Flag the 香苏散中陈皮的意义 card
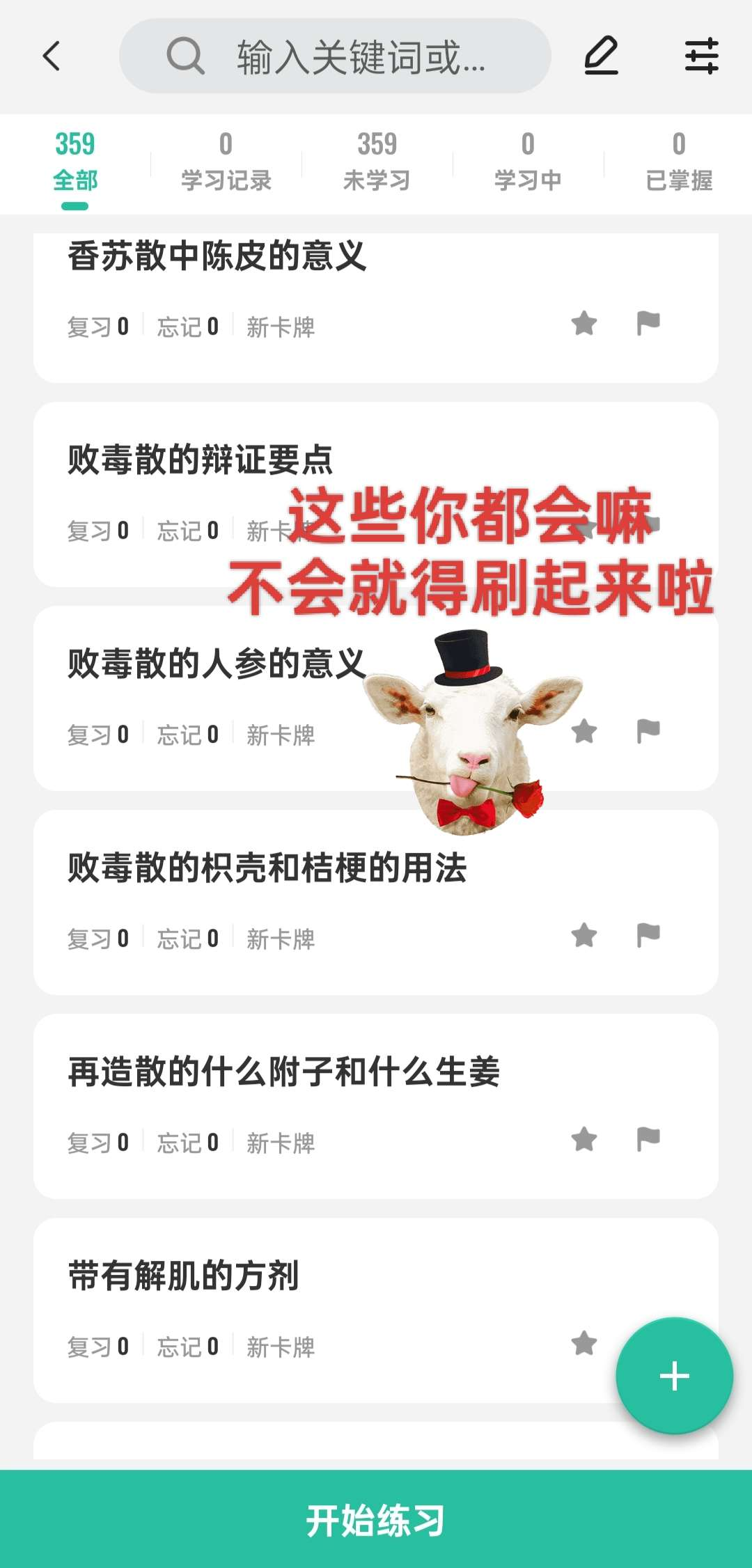Viewport: 752px width, 1568px height. [648, 324]
